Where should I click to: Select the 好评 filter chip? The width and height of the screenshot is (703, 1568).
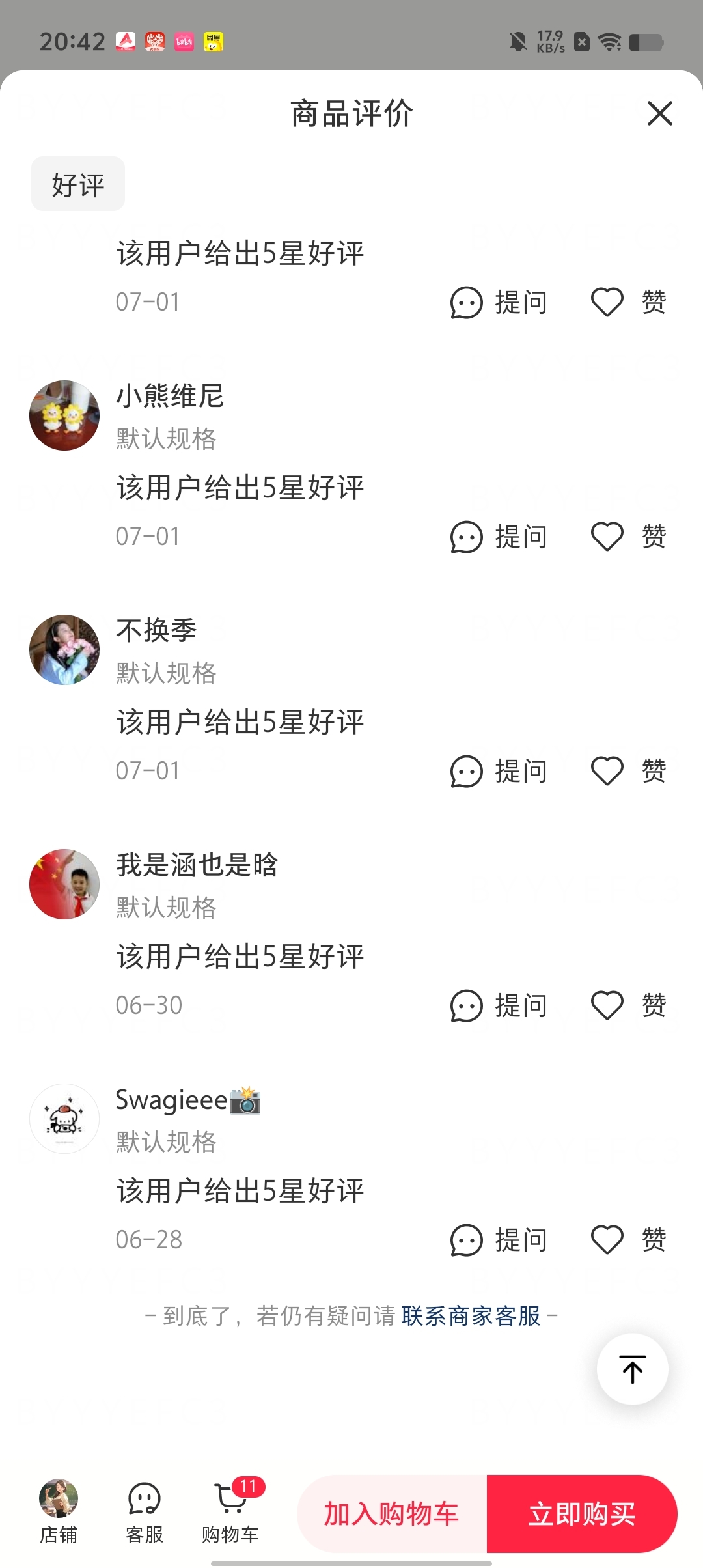78,184
